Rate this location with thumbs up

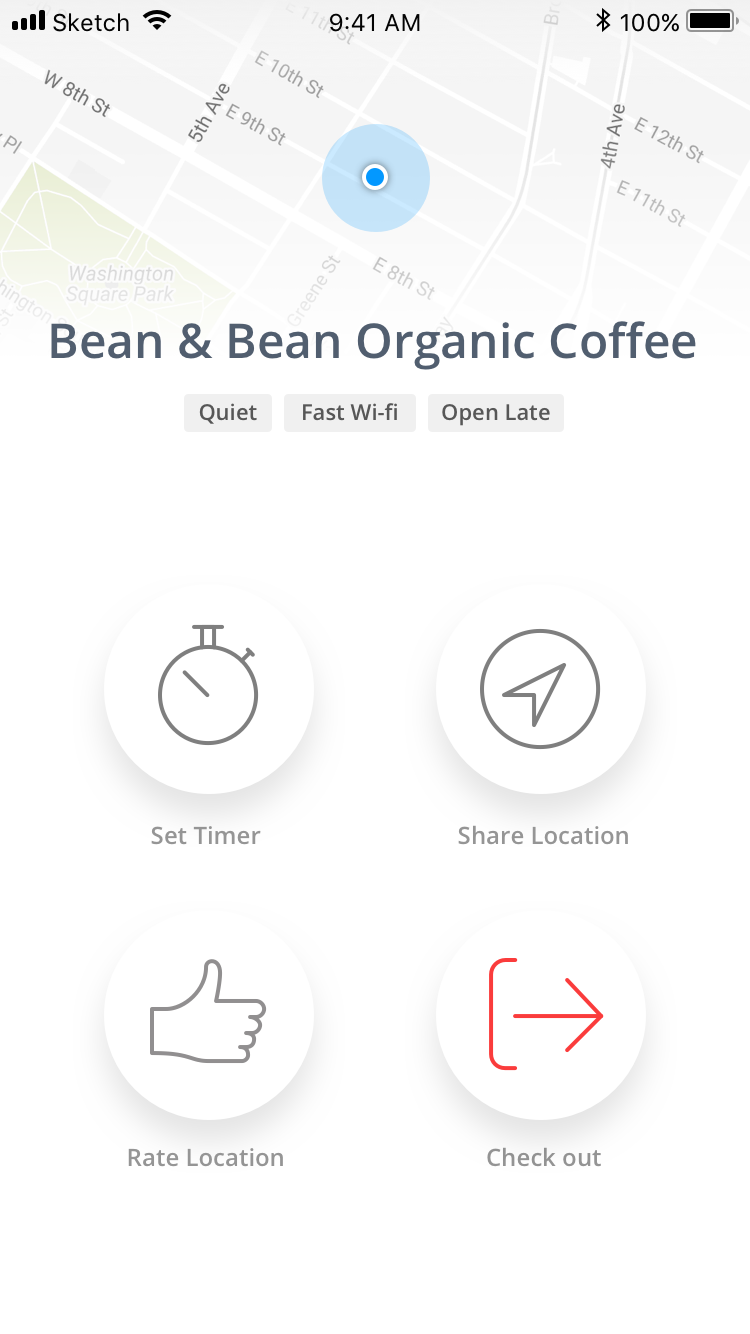point(208,1014)
